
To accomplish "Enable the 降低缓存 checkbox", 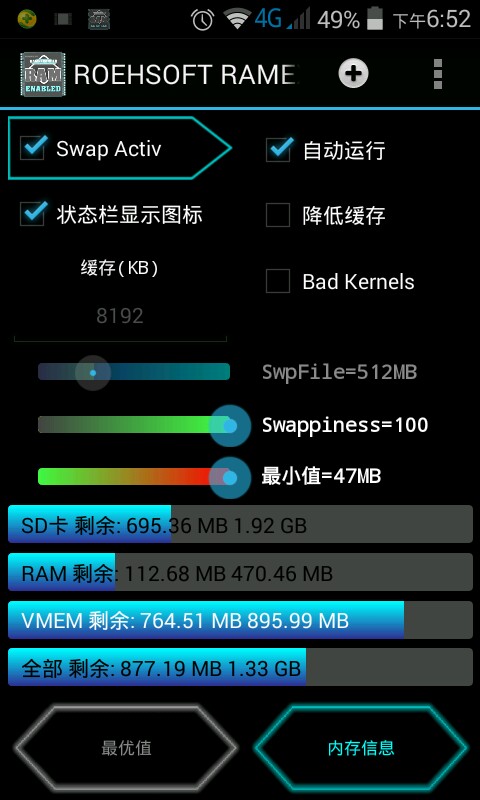I will (x=279, y=215).
